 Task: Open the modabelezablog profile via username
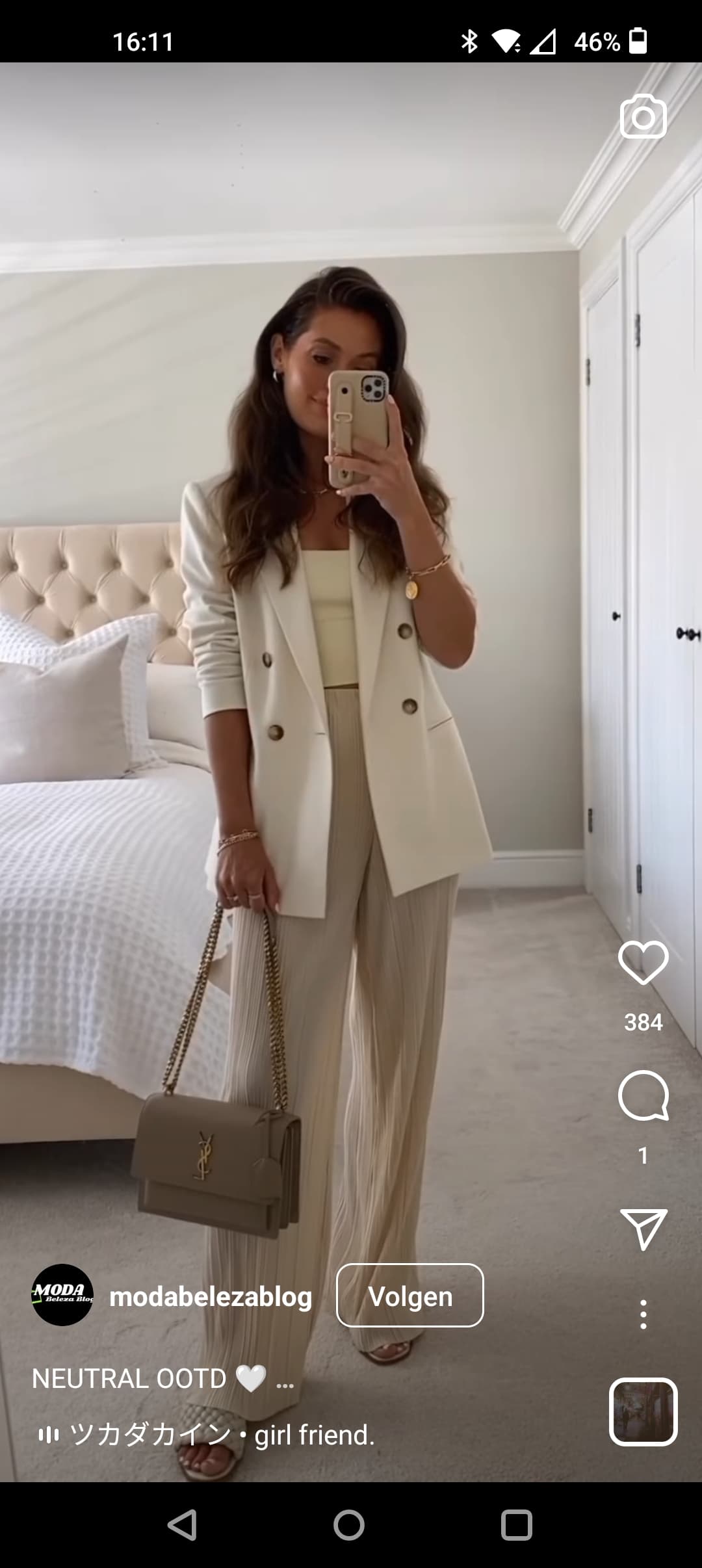coord(211,1297)
